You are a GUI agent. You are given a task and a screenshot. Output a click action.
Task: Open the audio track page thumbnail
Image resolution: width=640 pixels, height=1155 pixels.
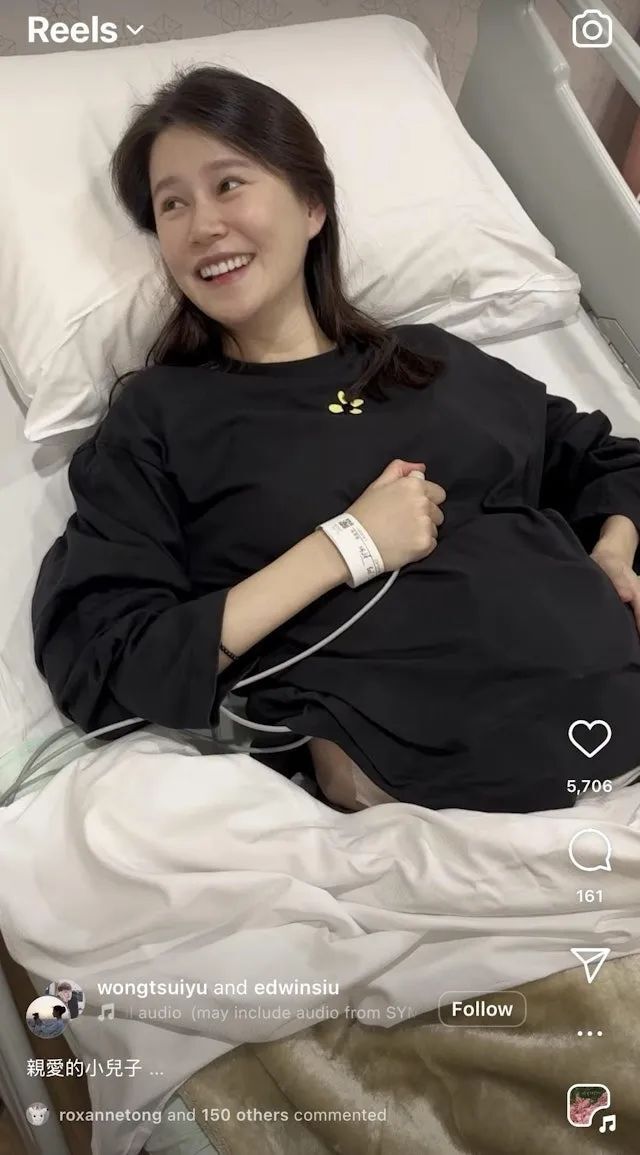coord(589,1106)
